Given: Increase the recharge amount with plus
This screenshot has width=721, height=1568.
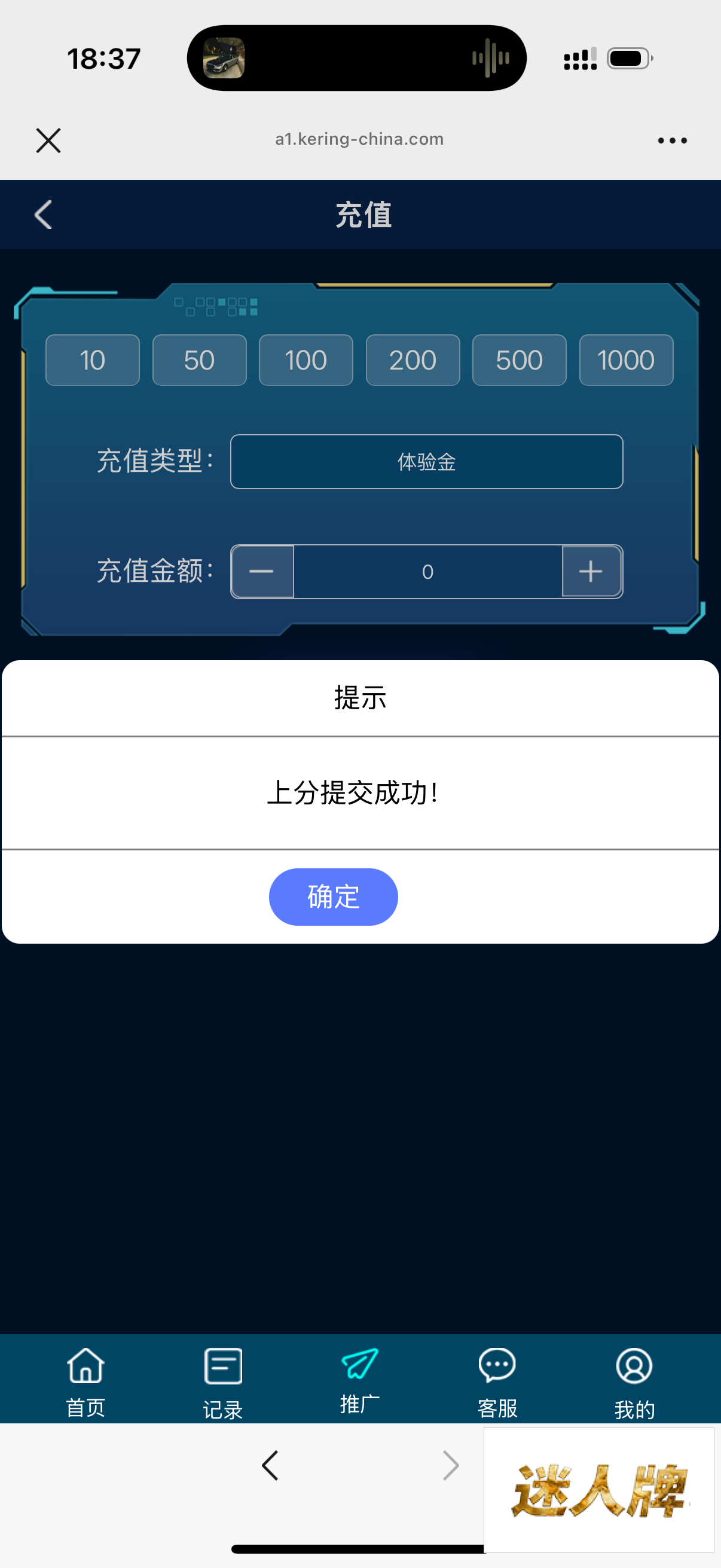Looking at the screenshot, I should tap(591, 571).
